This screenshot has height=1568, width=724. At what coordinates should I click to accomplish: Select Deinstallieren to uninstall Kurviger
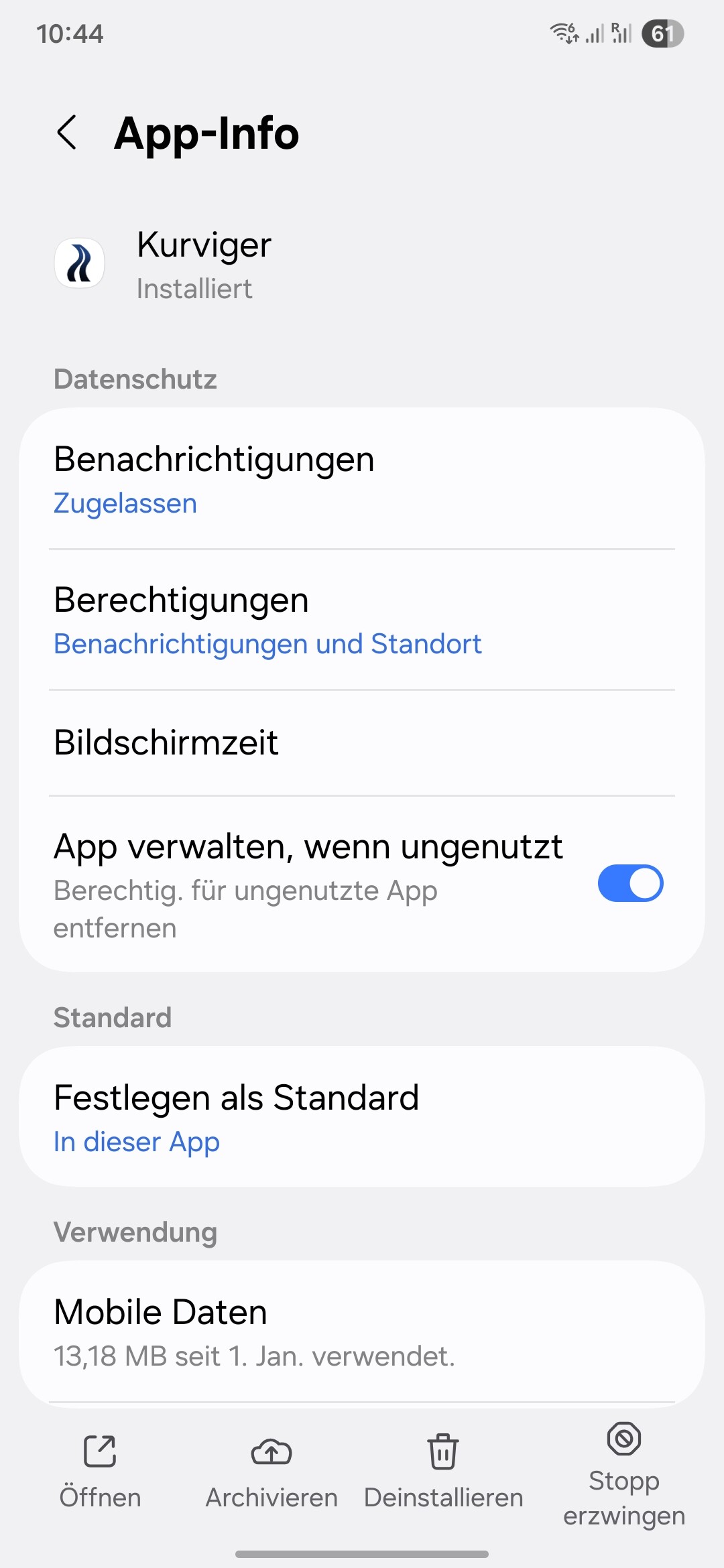point(443,1472)
